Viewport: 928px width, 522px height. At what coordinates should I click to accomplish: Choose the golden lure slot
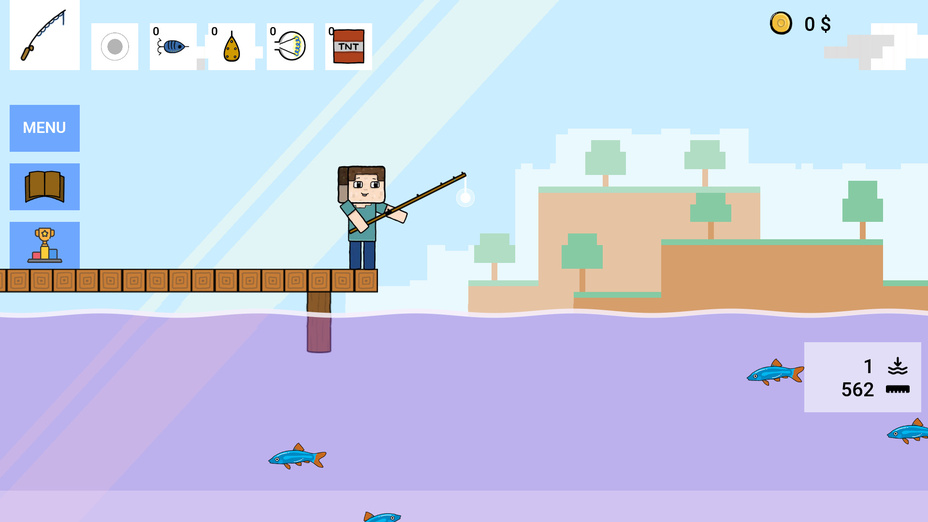click(231, 47)
